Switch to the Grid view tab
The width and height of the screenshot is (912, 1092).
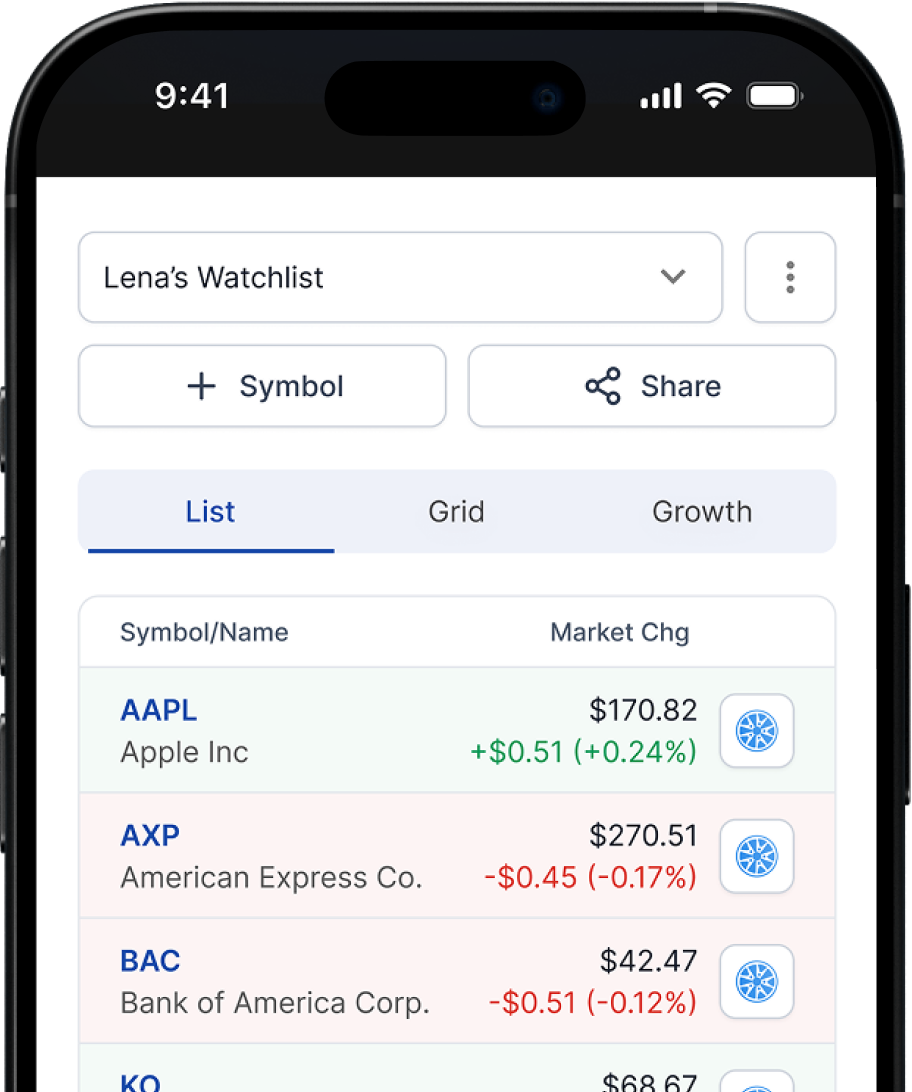tap(456, 512)
